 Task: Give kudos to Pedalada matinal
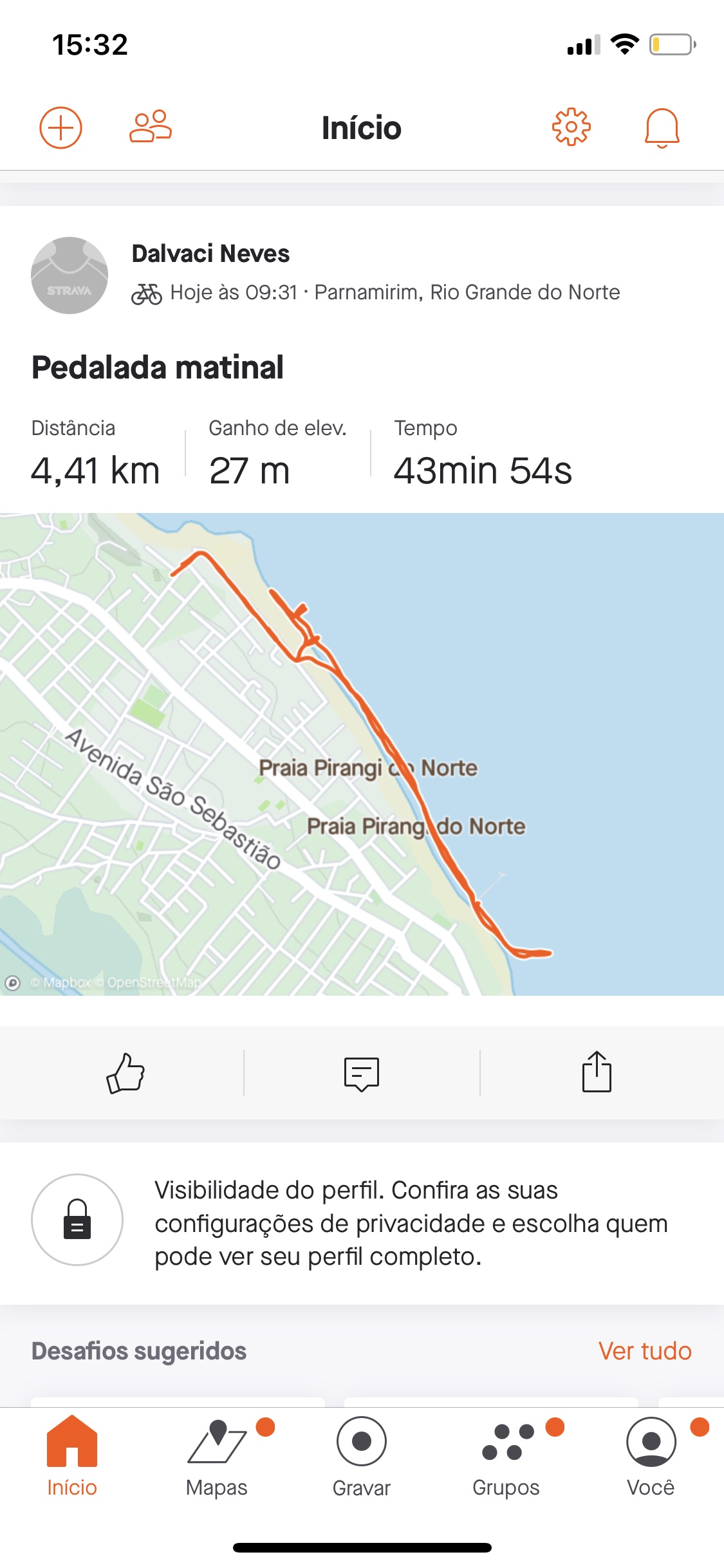click(x=125, y=1073)
